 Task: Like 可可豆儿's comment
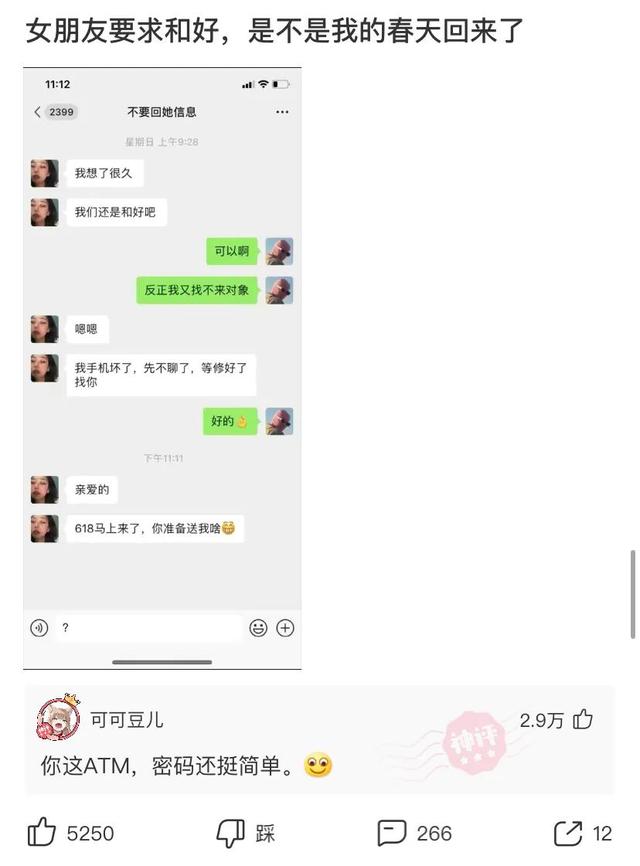pyautogui.click(x=583, y=719)
